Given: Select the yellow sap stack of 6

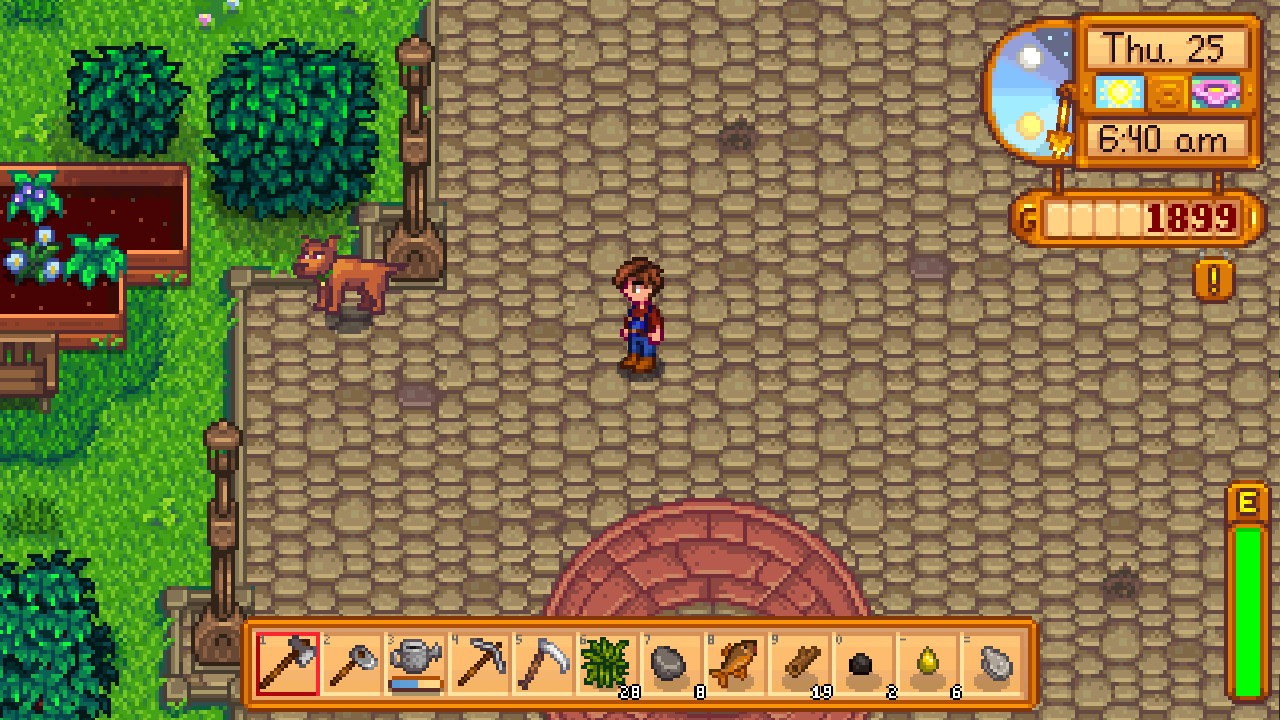Looking at the screenshot, I should [x=928, y=664].
